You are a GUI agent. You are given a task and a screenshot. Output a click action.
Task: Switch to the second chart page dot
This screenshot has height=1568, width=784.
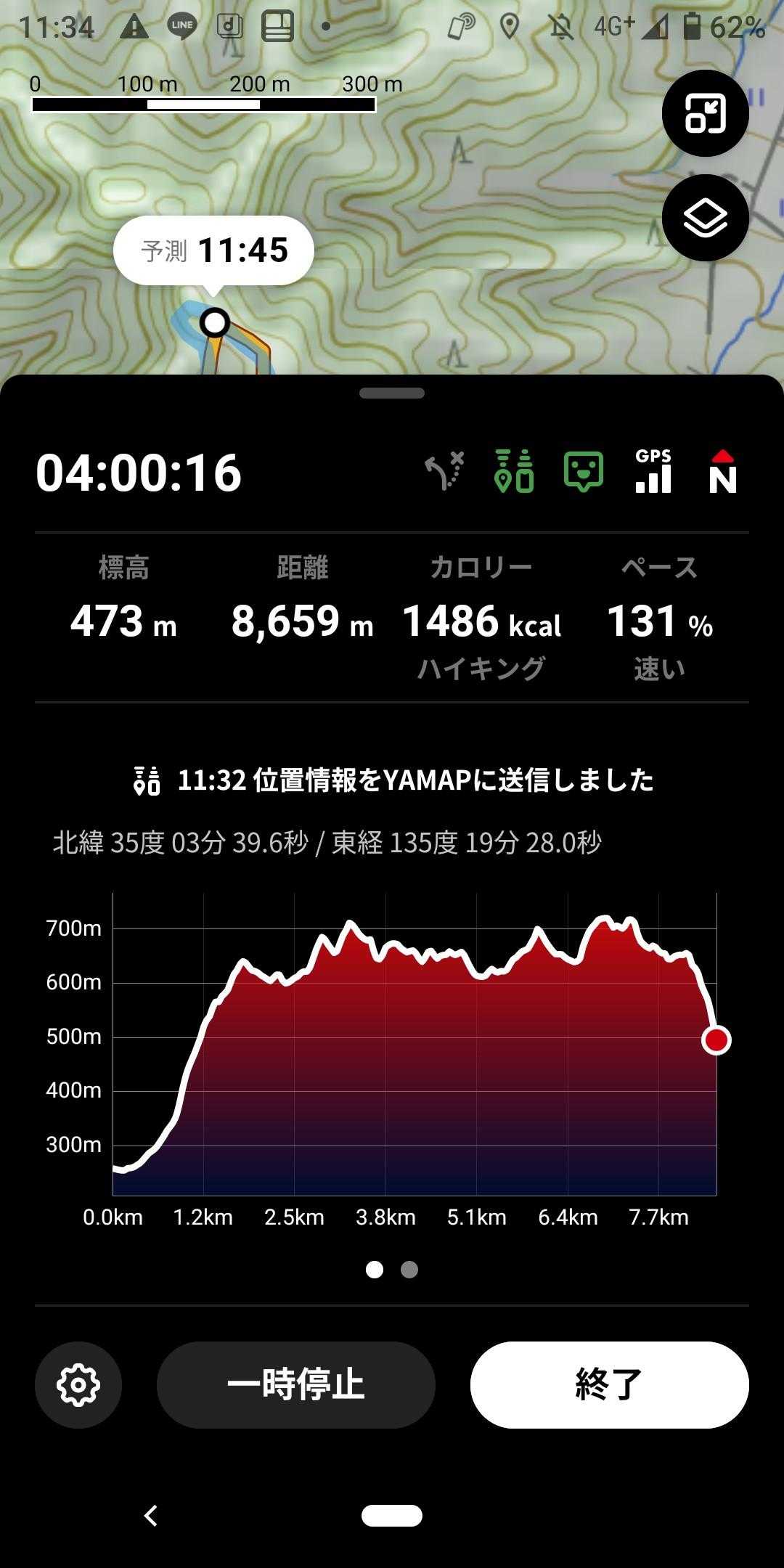click(409, 1269)
